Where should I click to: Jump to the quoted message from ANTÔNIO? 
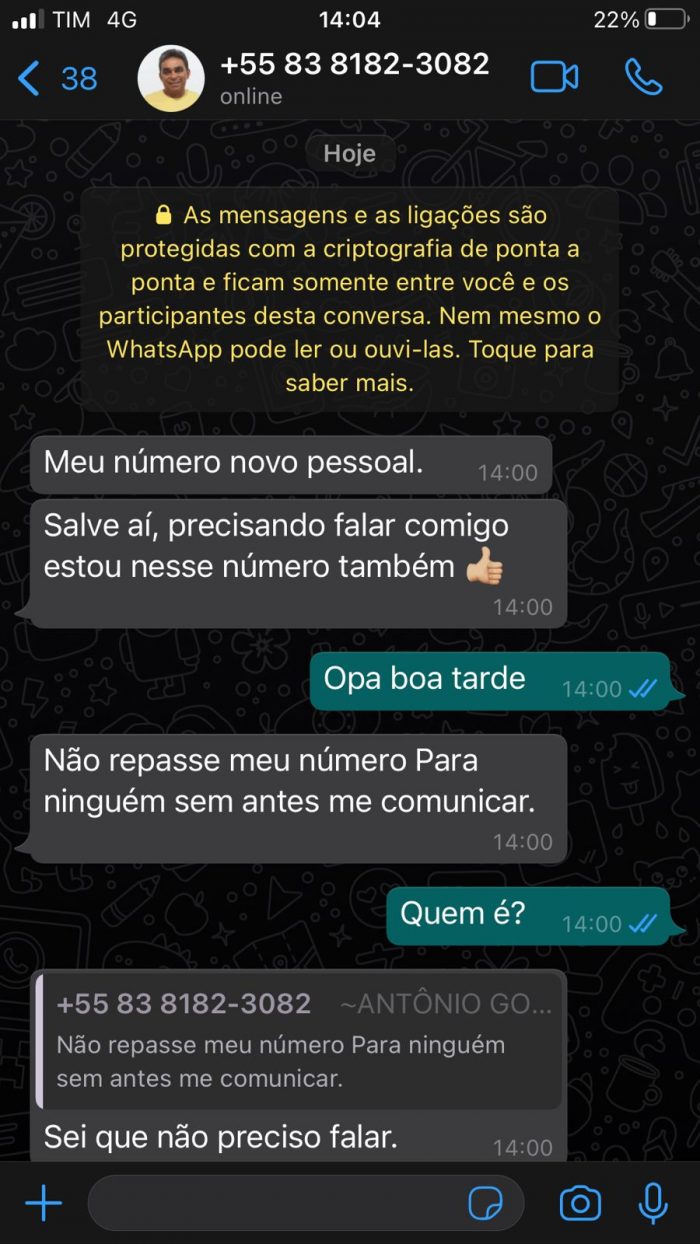300,1040
